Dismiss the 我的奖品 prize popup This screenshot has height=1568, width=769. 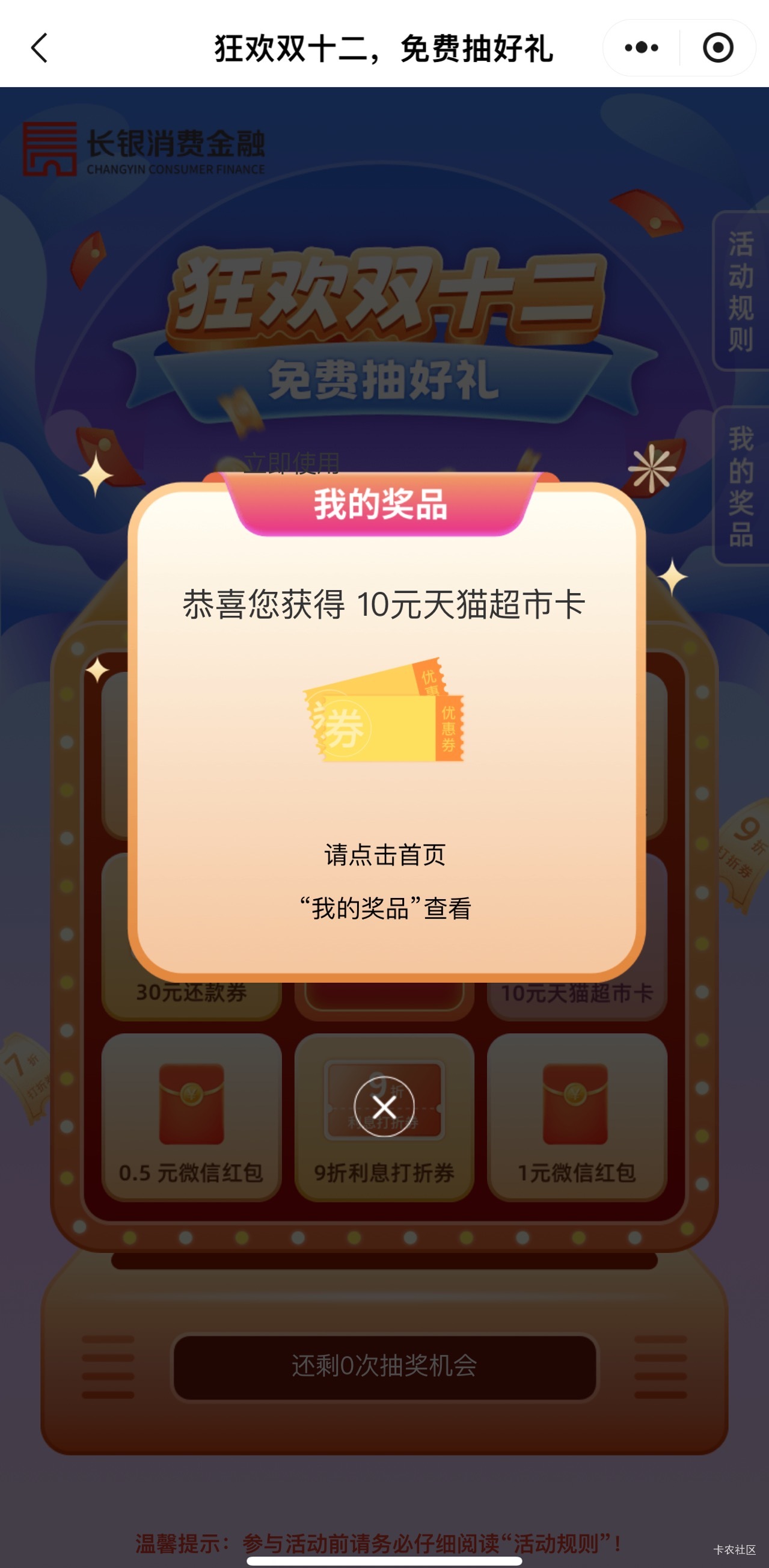[384, 1107]
